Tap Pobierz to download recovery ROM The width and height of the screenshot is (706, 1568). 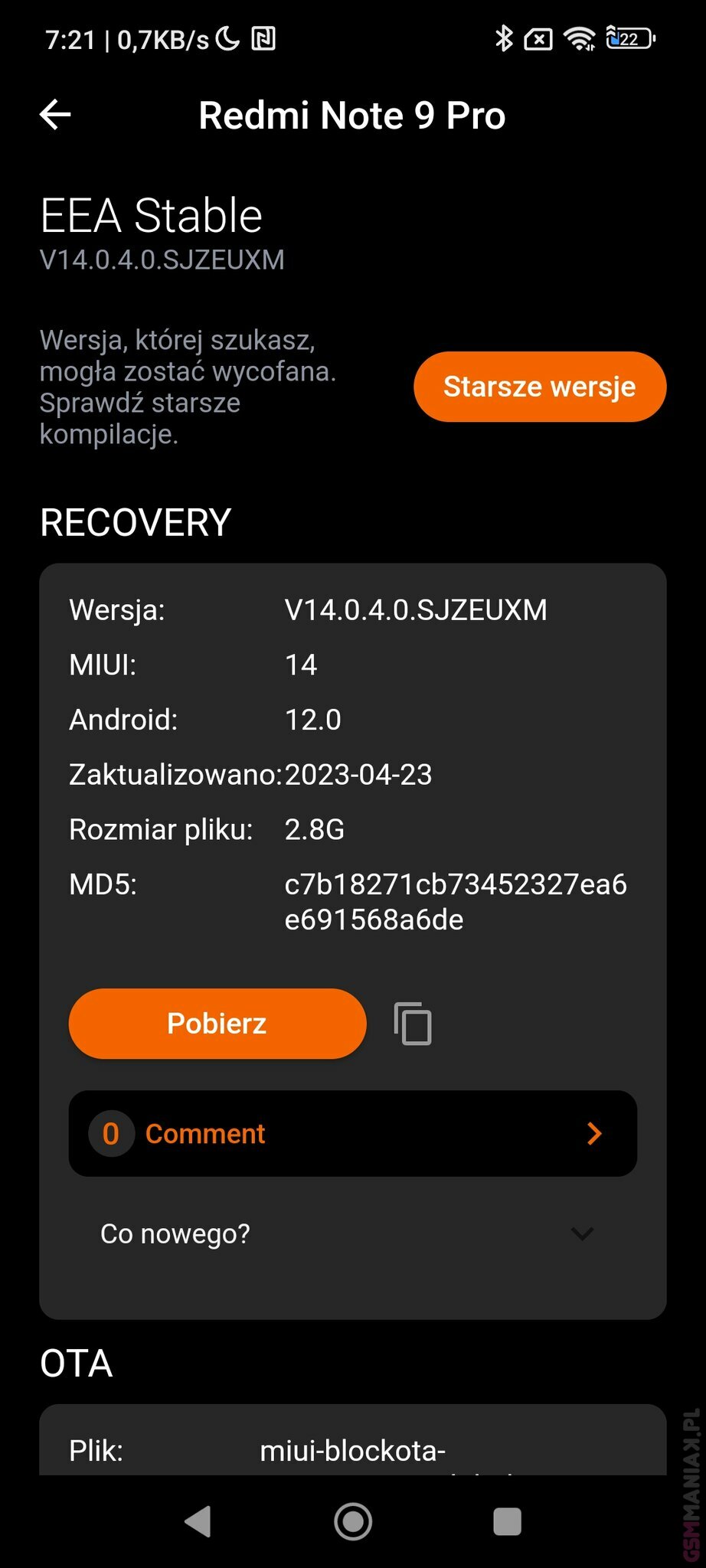pyautogui.click(x=217, y=1024)
